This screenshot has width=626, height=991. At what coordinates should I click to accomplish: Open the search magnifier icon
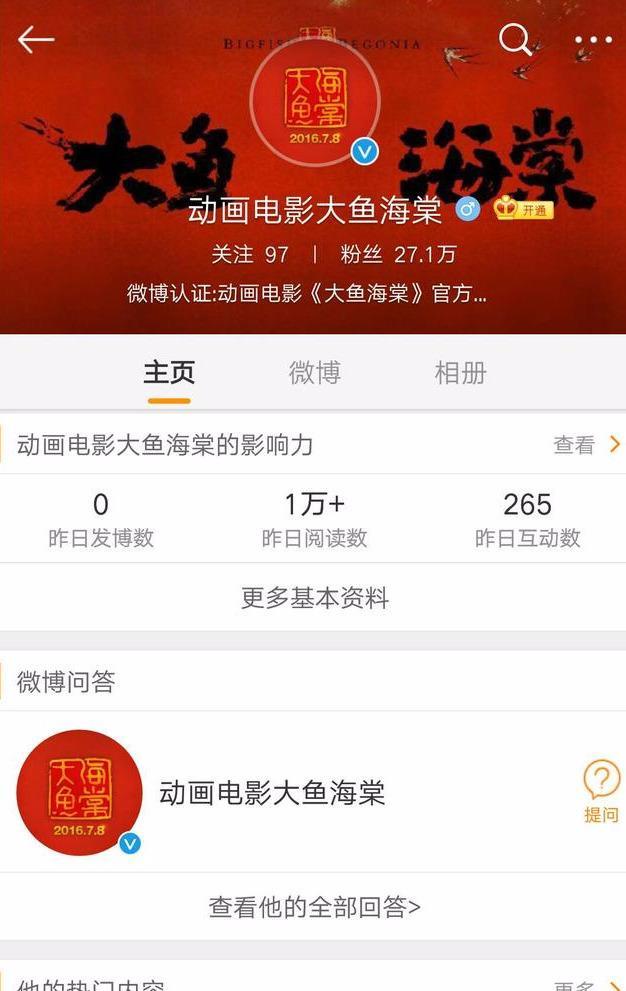coord(515,40)
